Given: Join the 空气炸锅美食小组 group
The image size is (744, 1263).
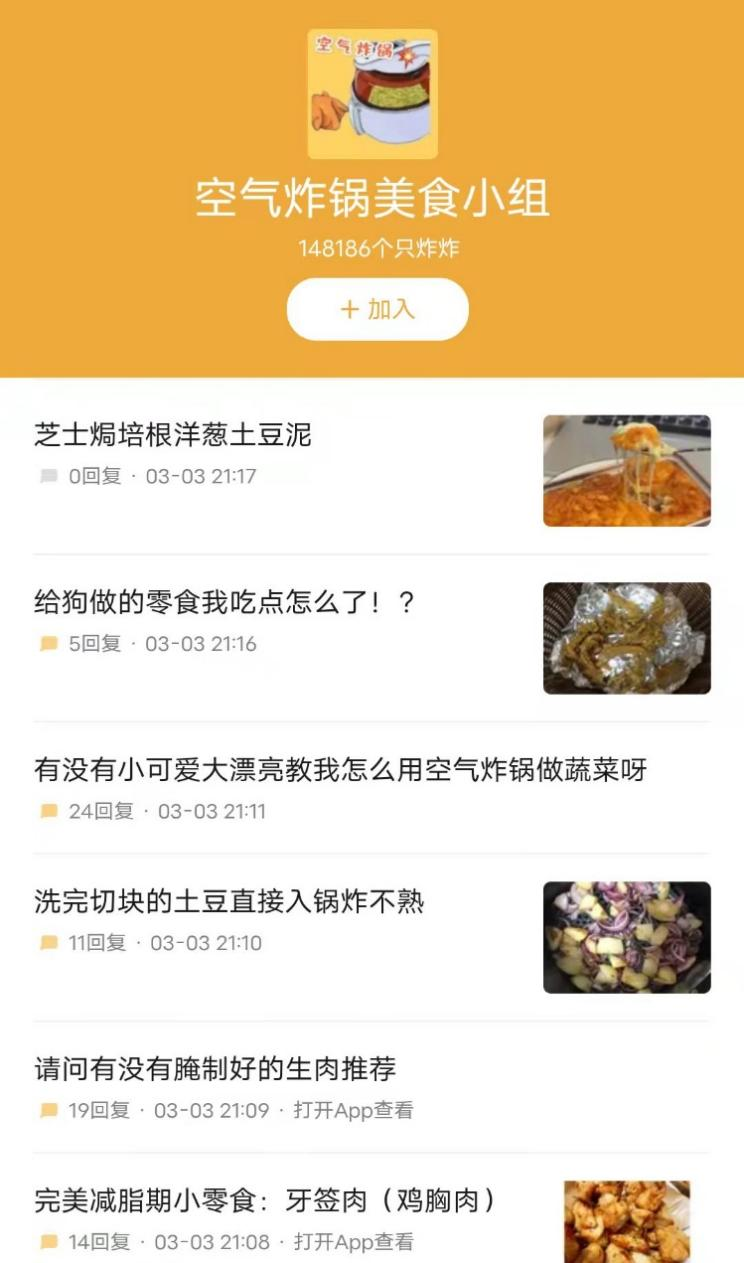Looking at the screenshot, I should 377,309.
